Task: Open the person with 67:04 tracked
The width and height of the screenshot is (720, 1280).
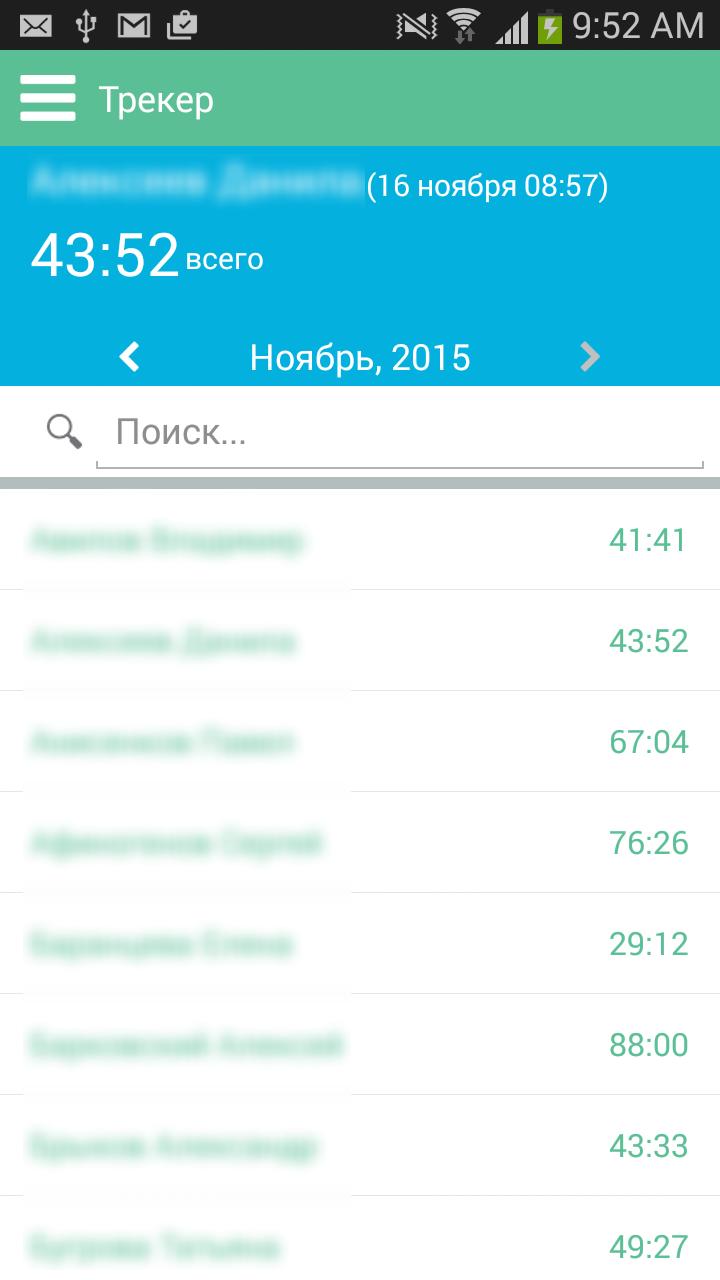Action: 360,742
